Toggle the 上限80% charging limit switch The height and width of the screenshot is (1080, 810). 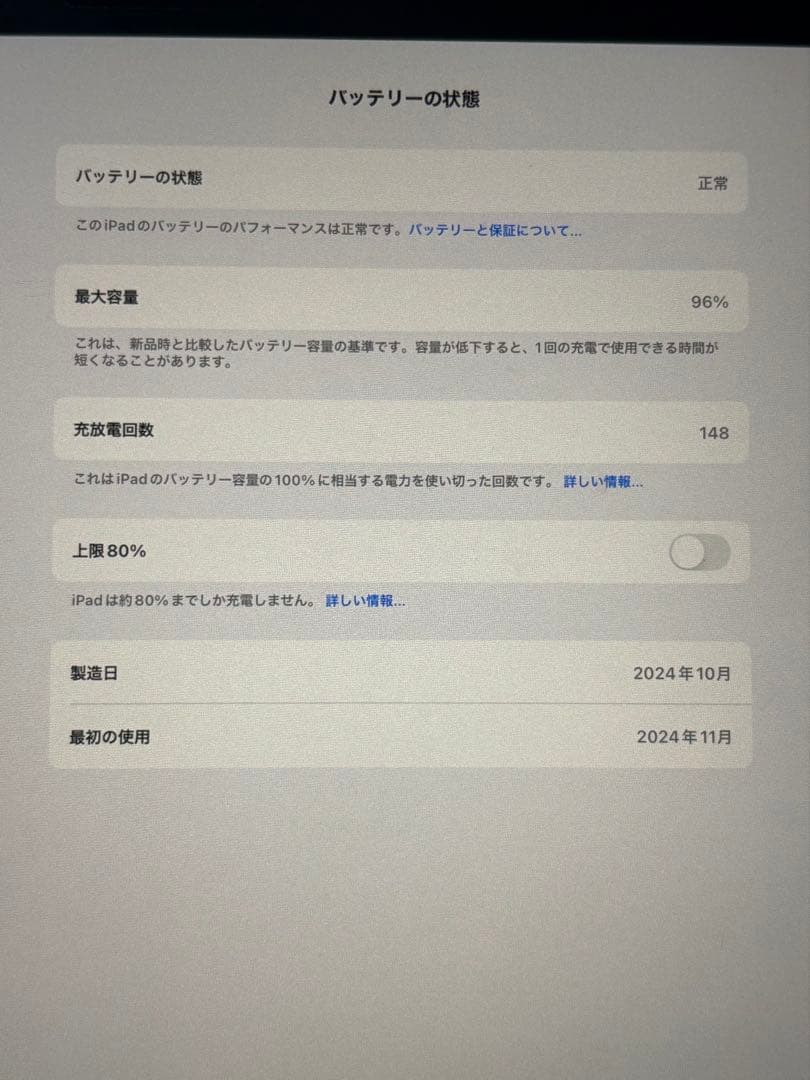(x=698, y=552)
